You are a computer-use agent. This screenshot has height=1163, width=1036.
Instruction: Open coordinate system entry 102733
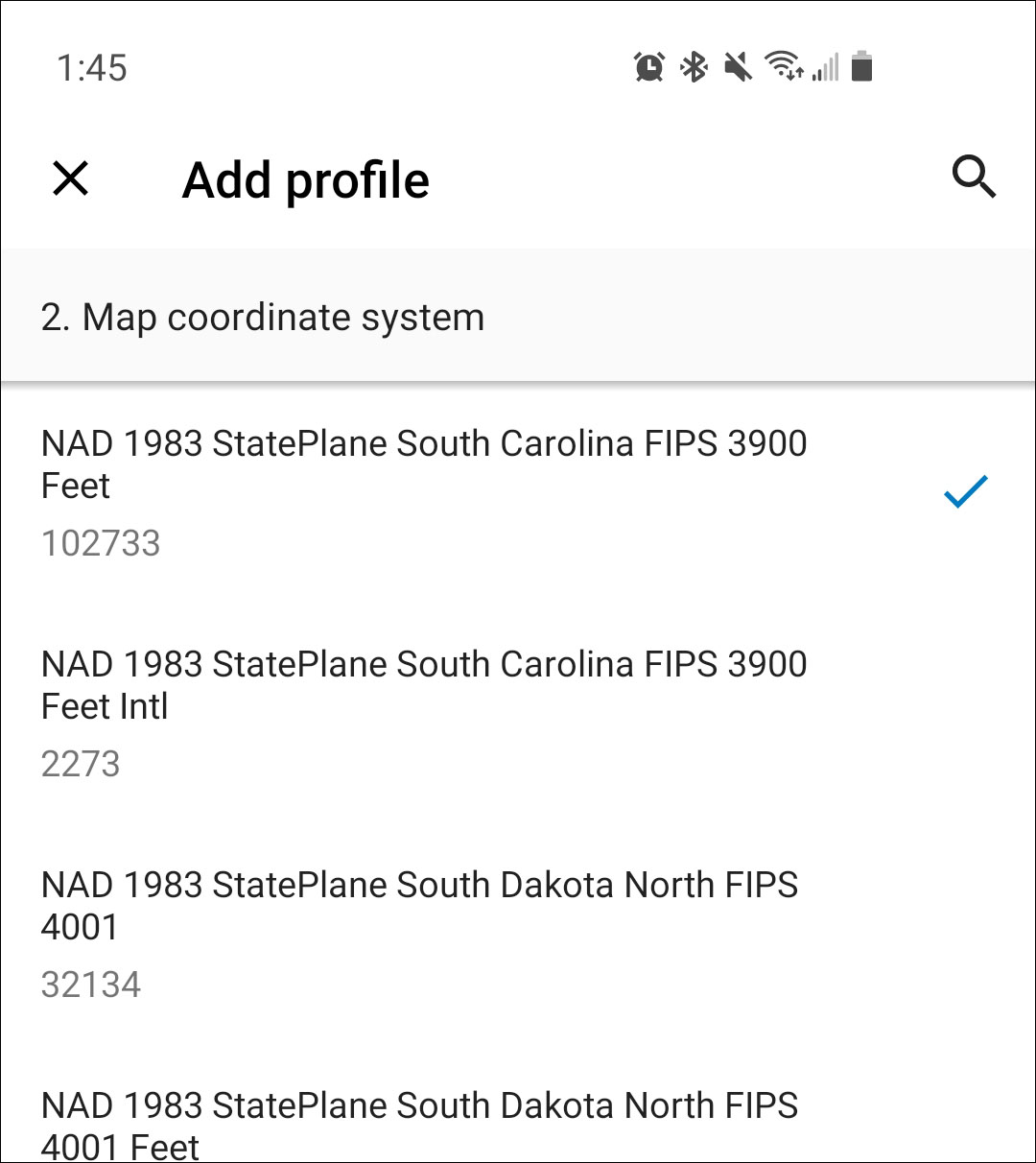101,543
